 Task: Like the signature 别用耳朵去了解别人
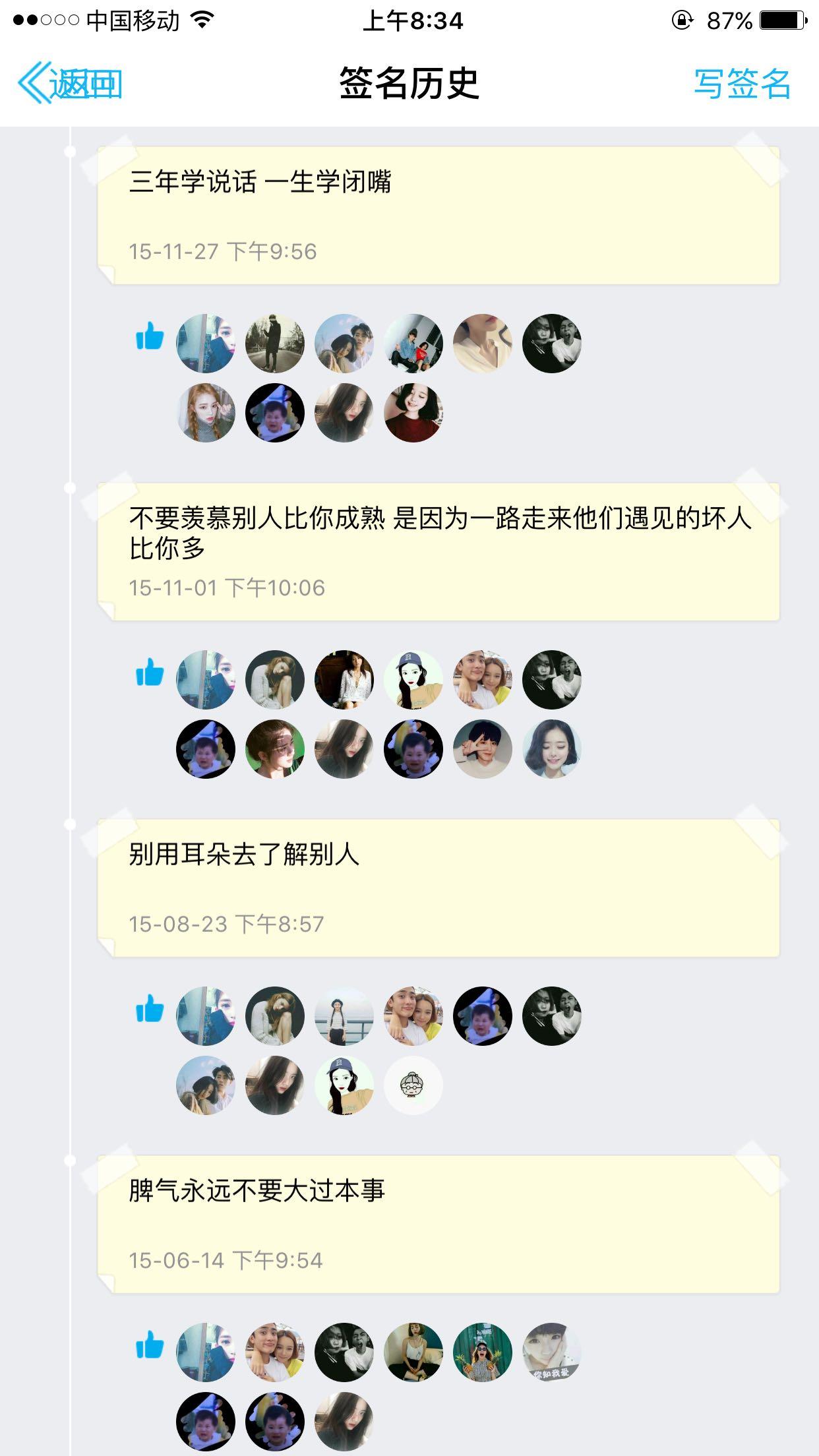tap(150, 1010)
